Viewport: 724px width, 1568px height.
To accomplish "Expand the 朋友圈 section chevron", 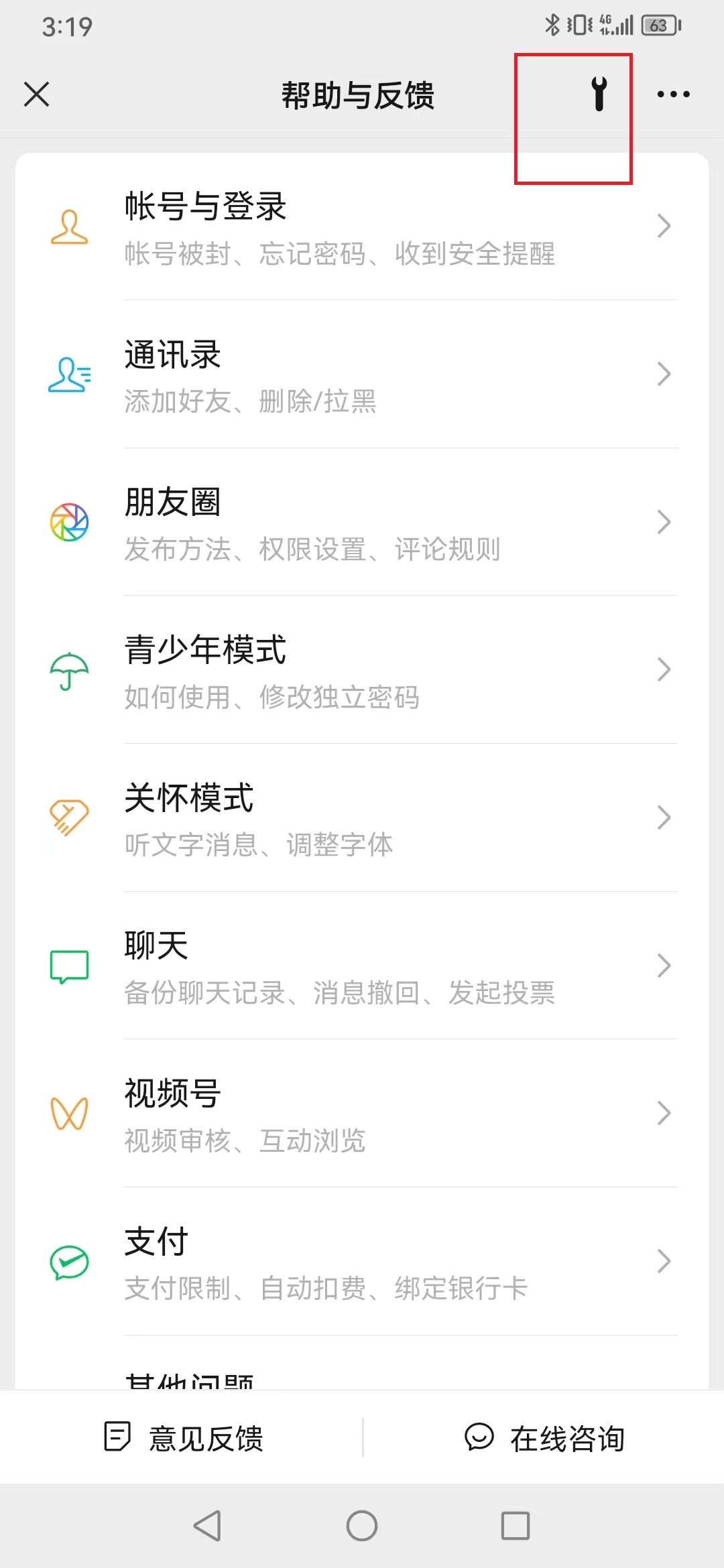I will click(664, 521).
